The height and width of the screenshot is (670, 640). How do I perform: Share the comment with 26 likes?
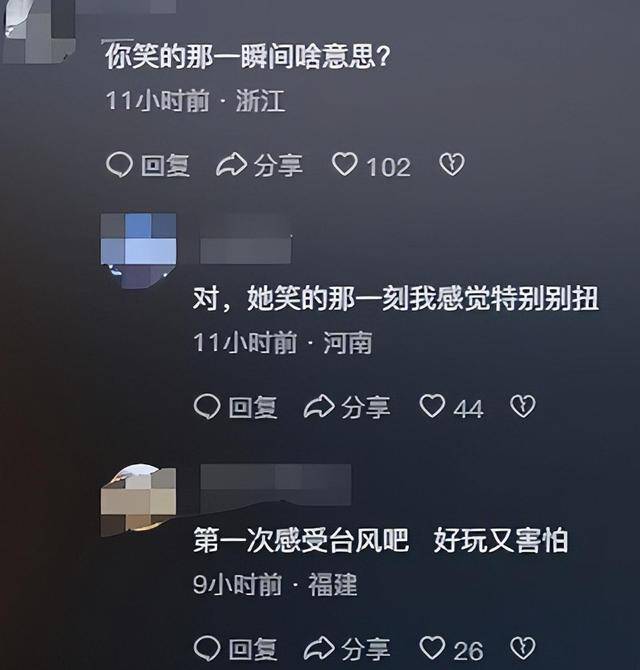tap(346, 648)
